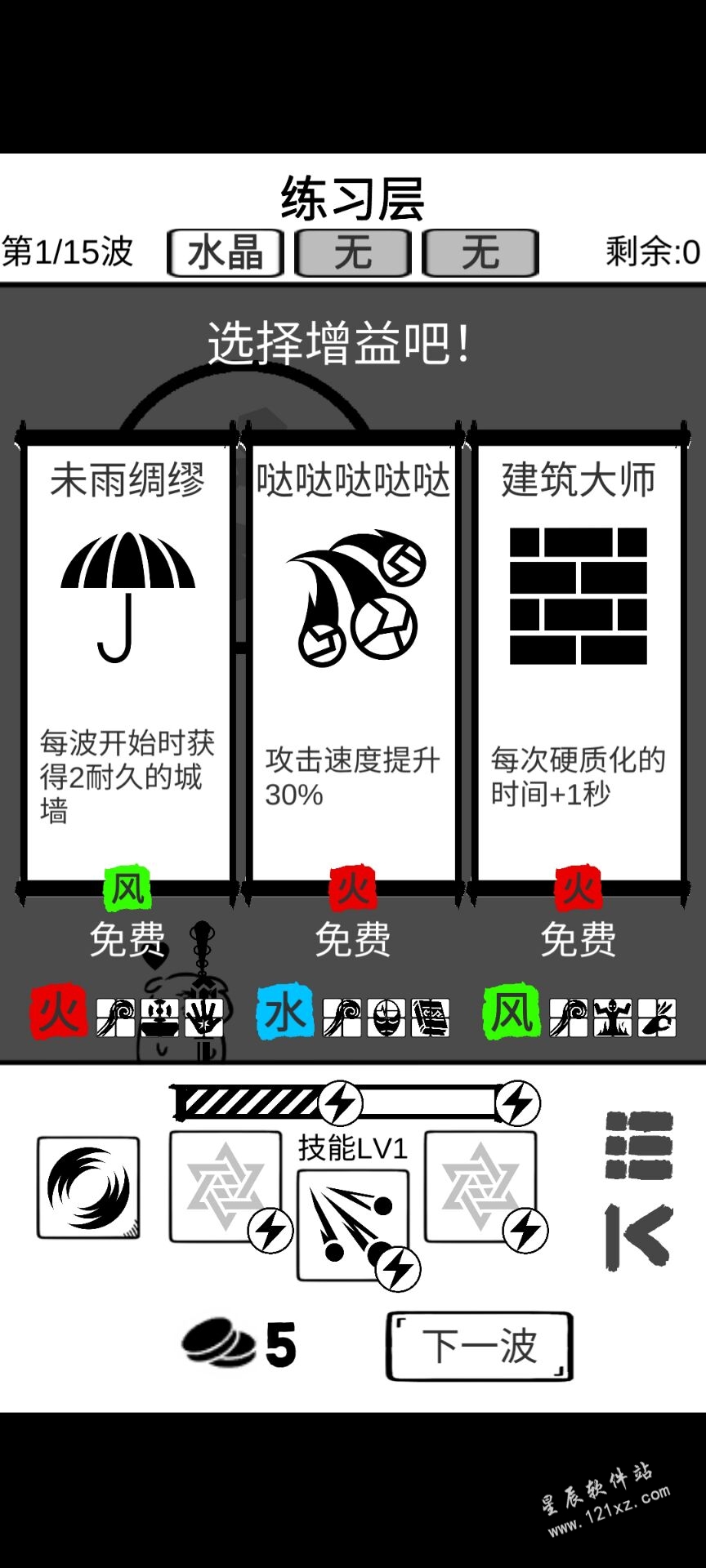Screen dimensions: 706x1568
Task: Tap the blue 水 element set
Action: tap(284, 1013)
